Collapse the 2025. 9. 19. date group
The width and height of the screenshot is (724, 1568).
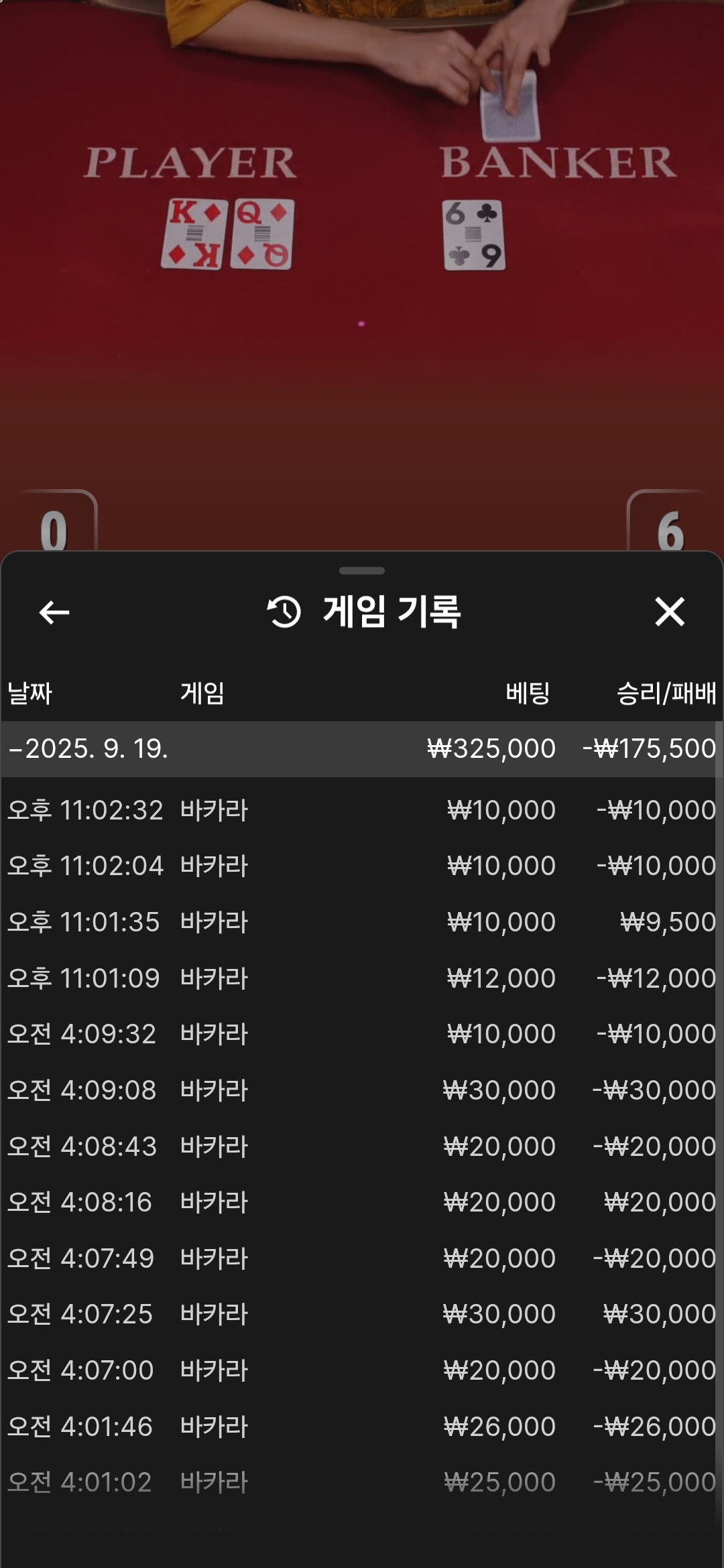coord(16,748)
